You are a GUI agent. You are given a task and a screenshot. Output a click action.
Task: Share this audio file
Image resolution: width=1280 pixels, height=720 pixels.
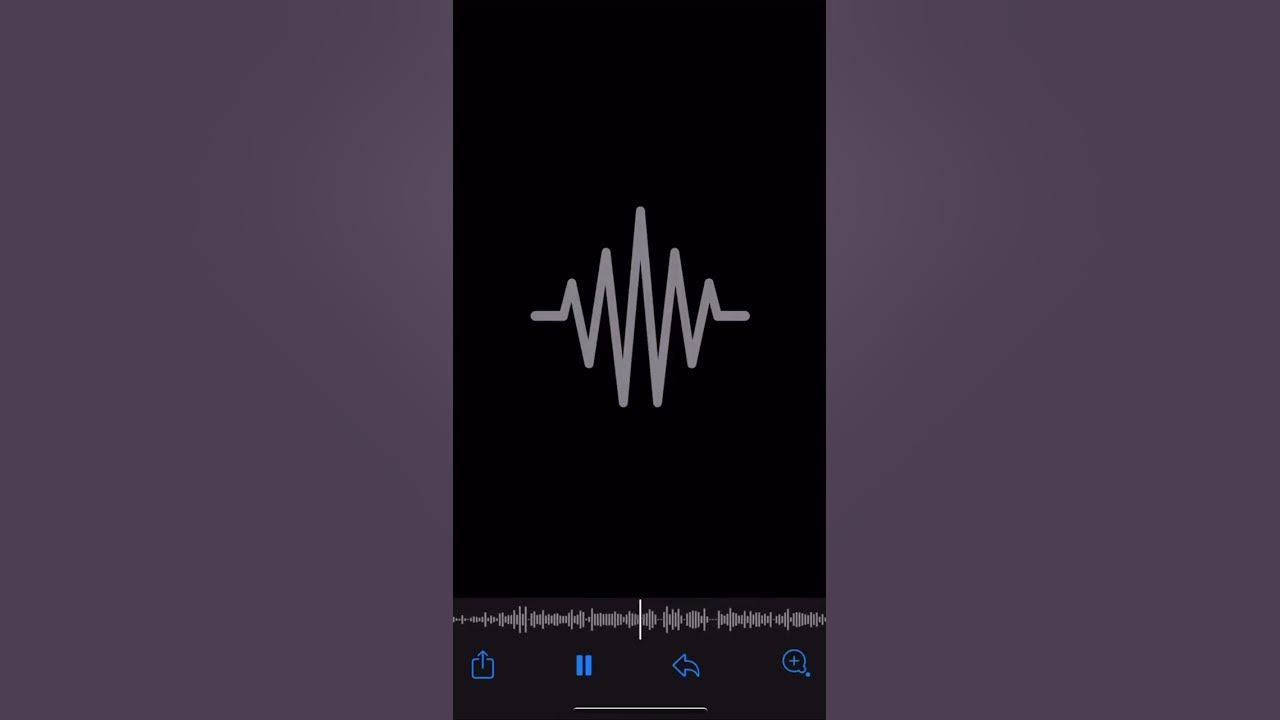coord(483,665)
